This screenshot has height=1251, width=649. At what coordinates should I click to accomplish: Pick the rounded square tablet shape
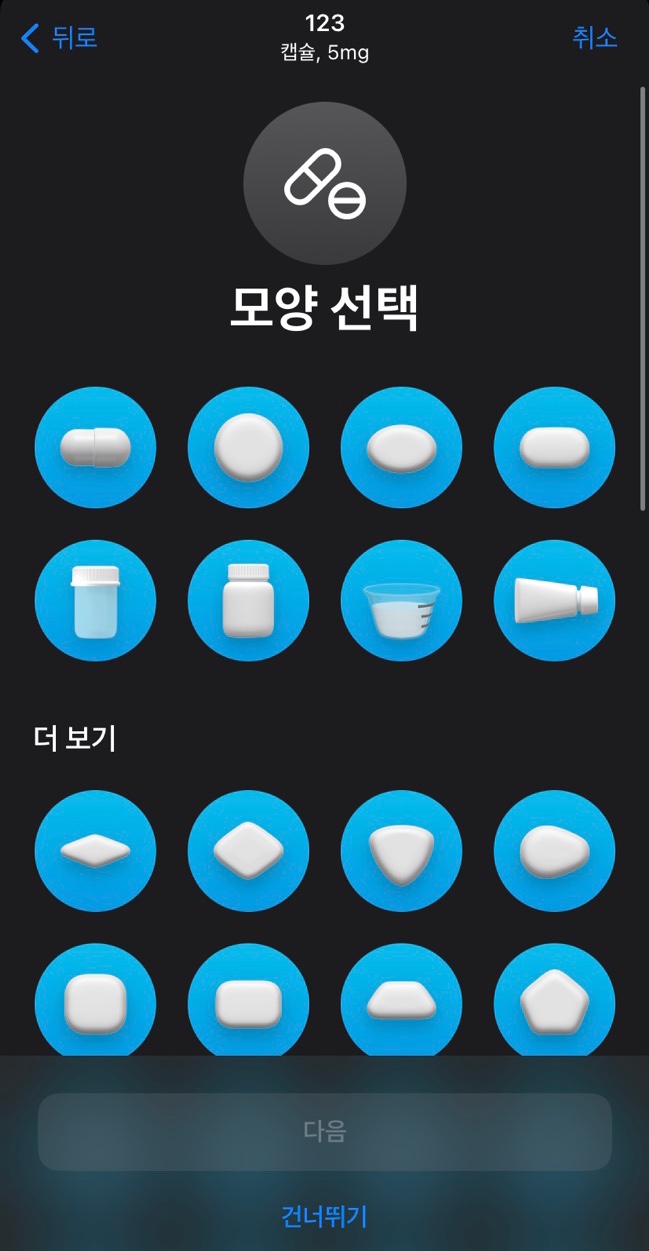[x=95, y=1000]
